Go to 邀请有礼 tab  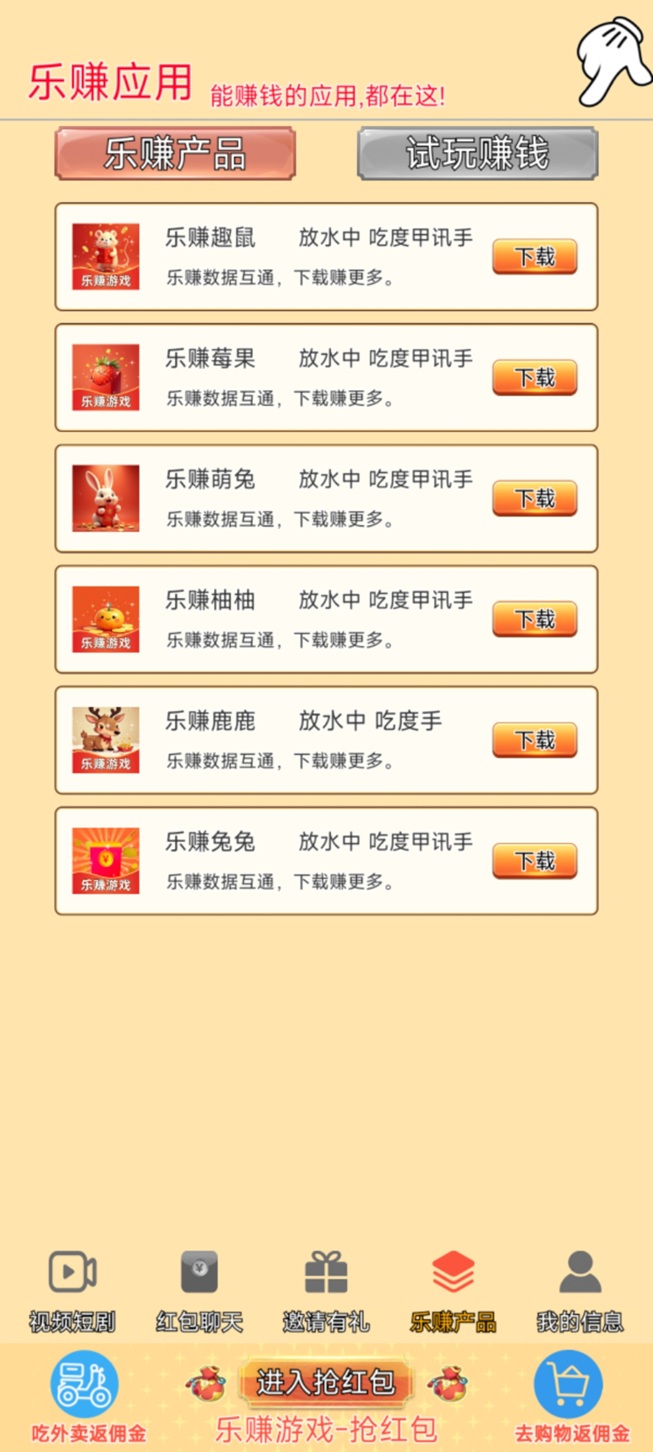[326, 1290]
